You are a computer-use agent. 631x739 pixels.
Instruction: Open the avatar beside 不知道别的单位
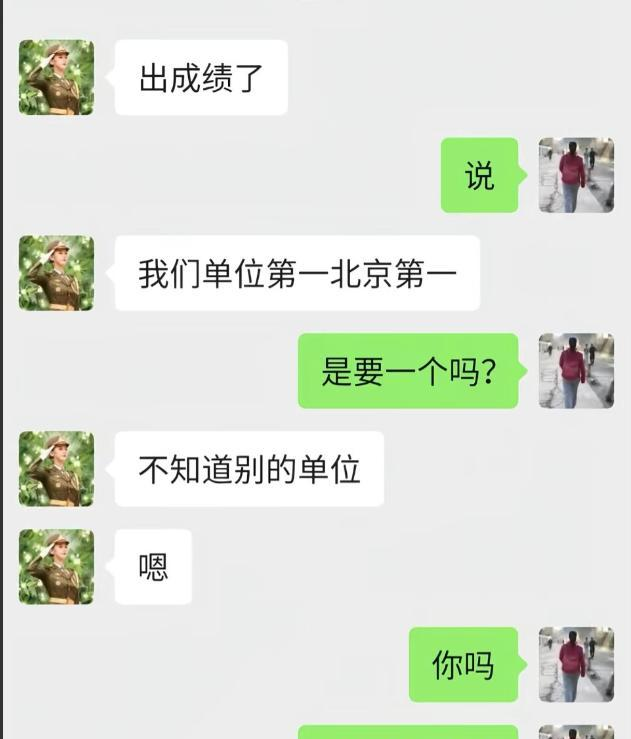(x=56, y=469)
